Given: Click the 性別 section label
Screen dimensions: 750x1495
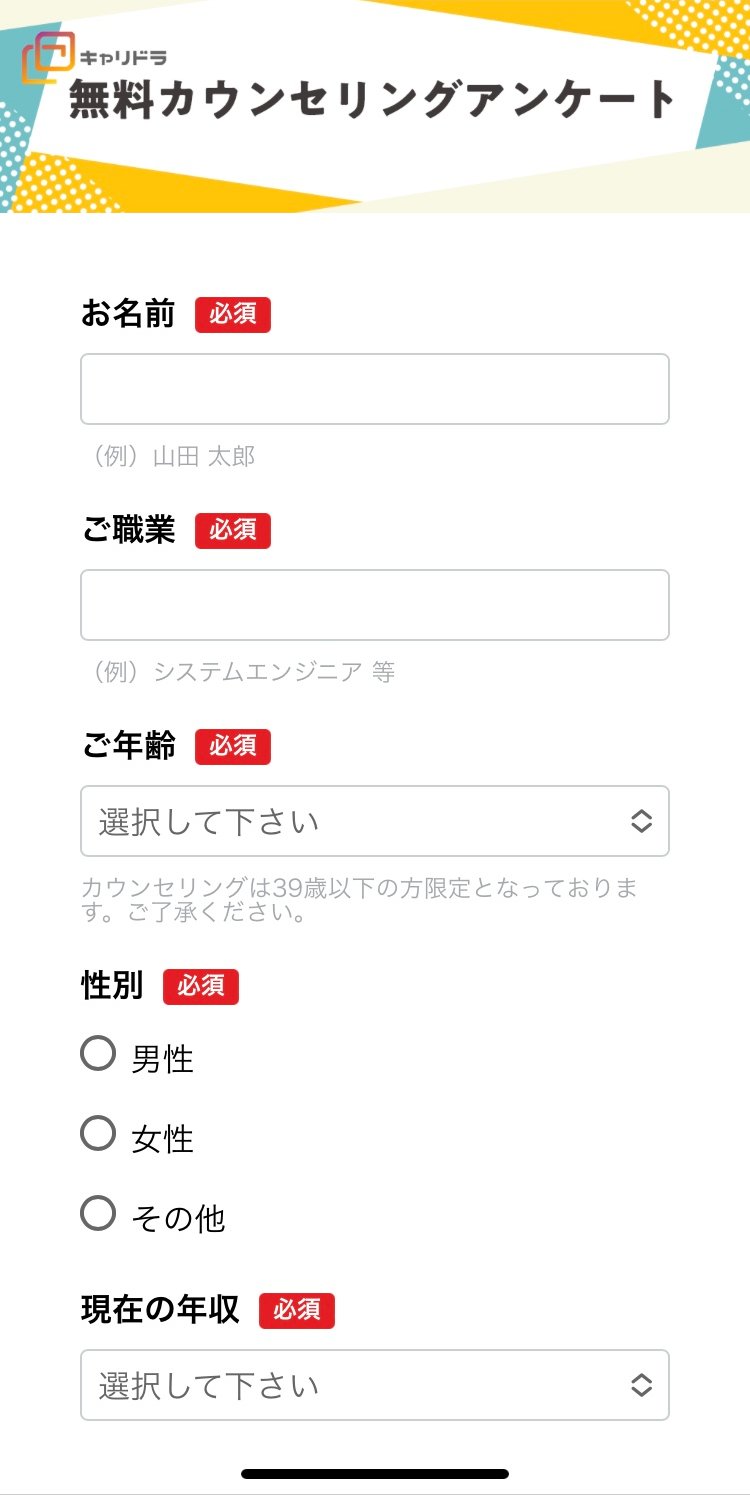Looking at the screenshot, I should [x=111, y=985].
